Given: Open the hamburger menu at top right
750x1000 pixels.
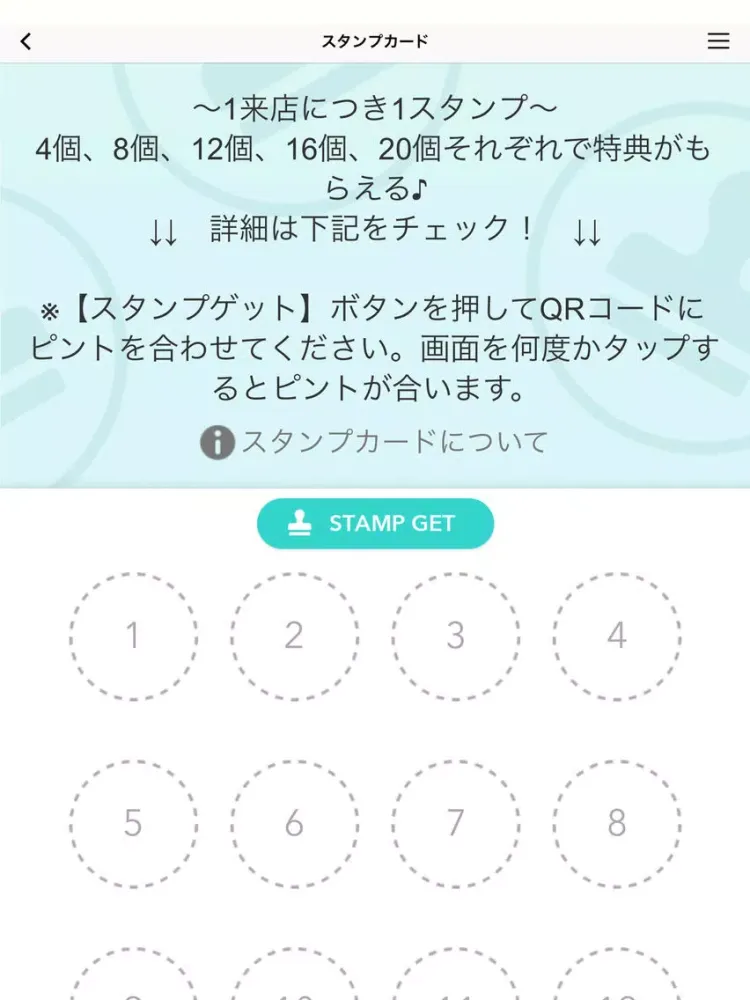Looking at the screenshot, I should [x=718, y=41].
